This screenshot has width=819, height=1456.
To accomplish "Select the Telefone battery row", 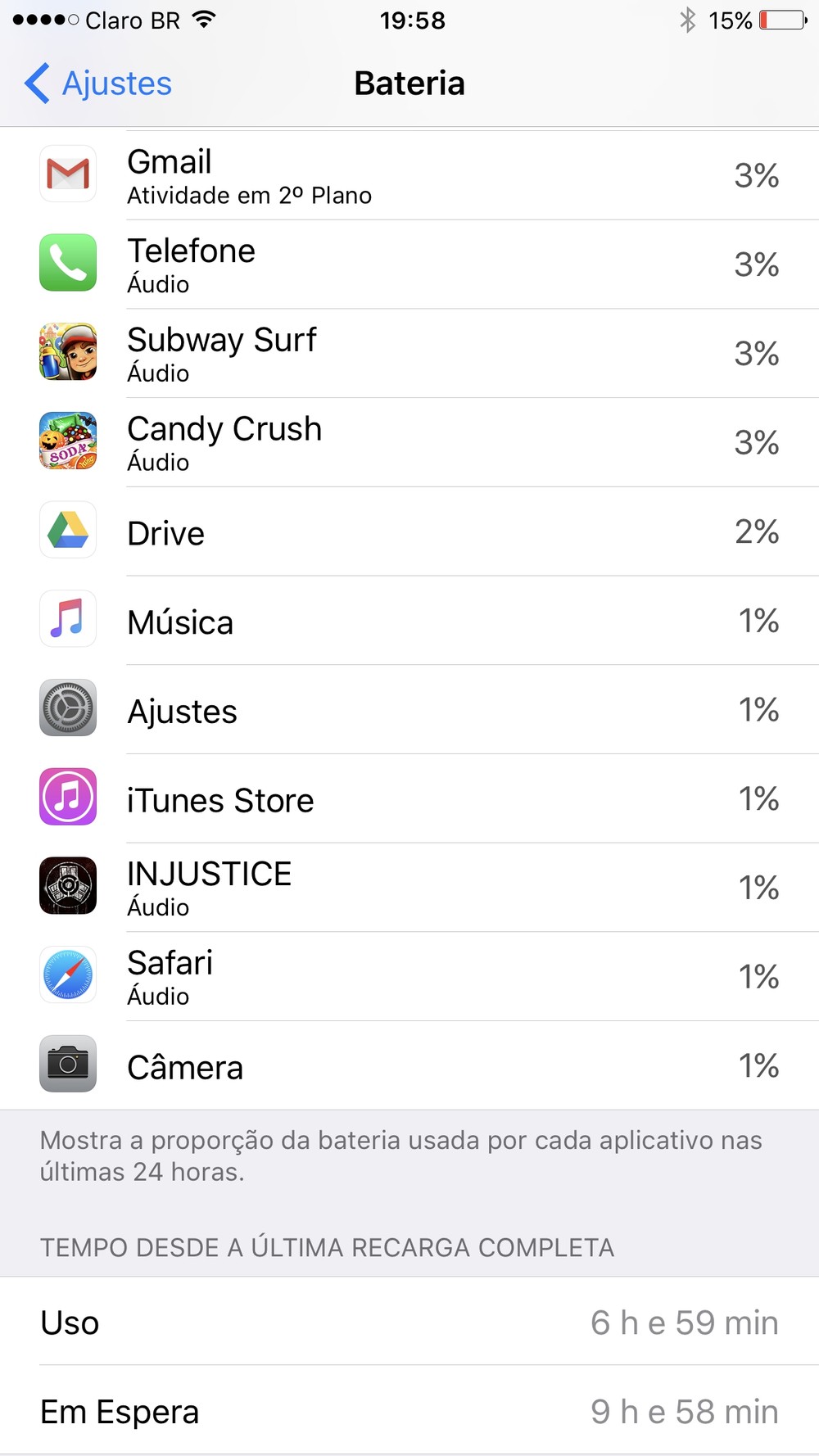I will (409, 265).
